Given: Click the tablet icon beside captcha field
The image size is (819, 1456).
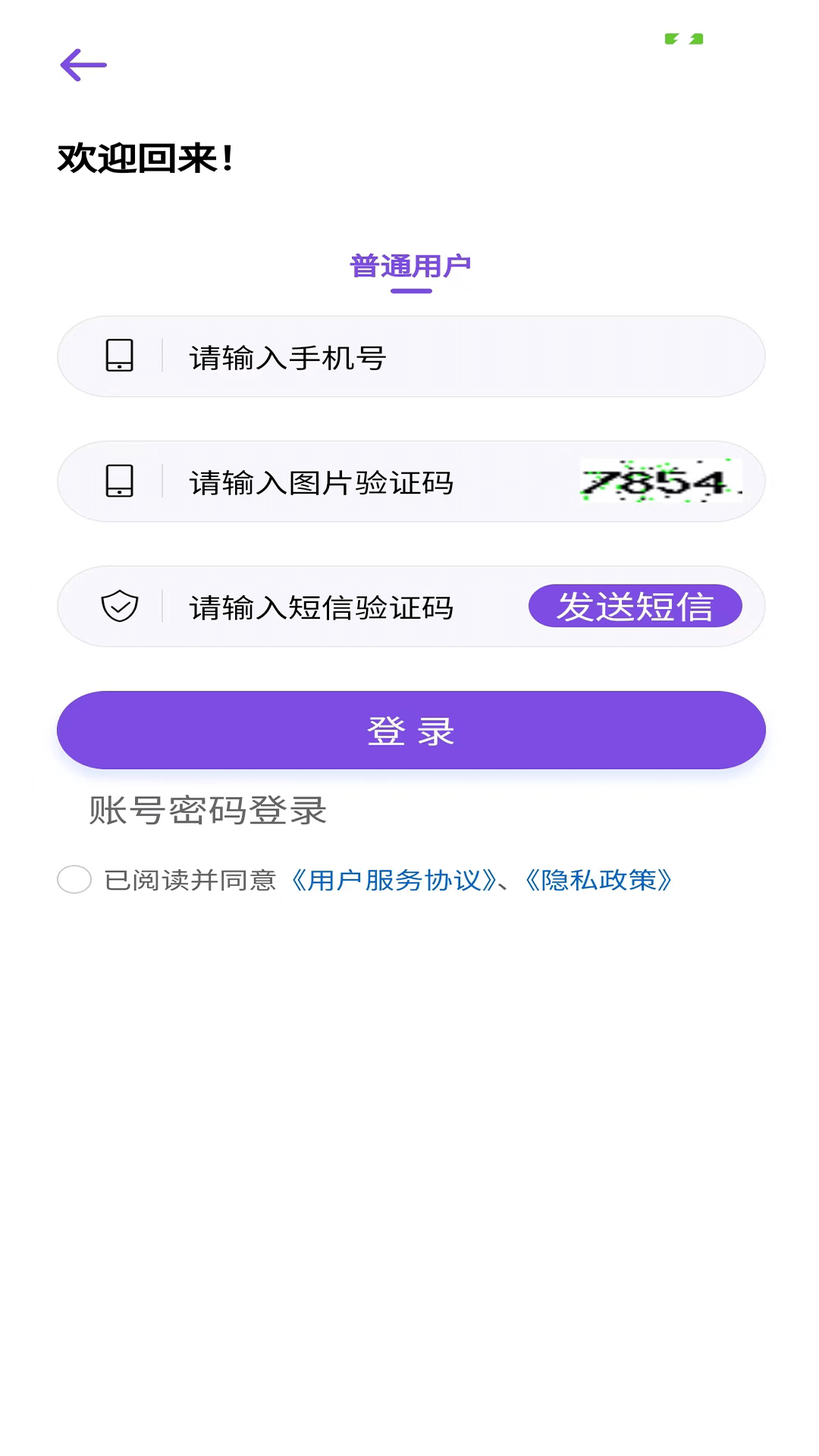Looking at the screenshot, I should click(120, 481).
